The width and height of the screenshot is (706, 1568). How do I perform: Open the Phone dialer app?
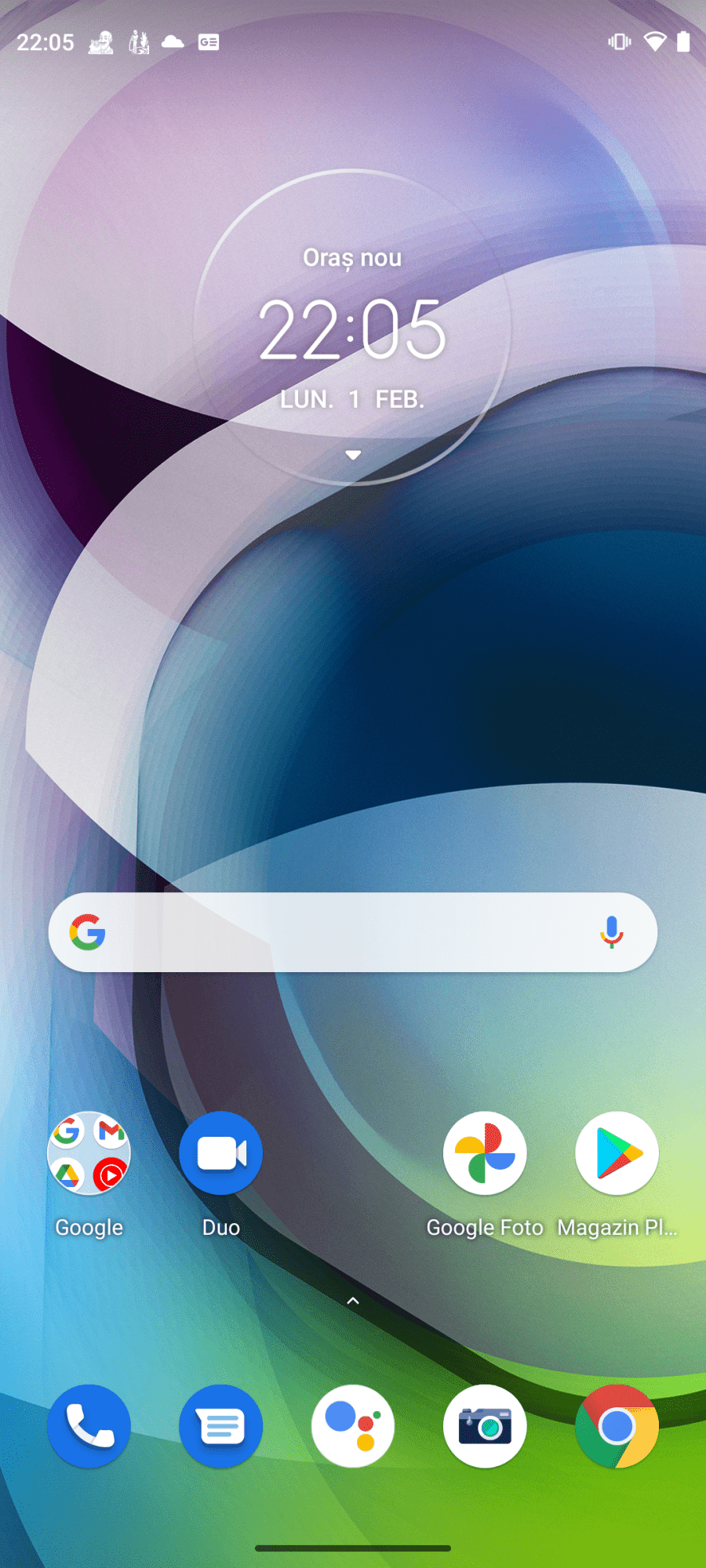click(89, 1426)
